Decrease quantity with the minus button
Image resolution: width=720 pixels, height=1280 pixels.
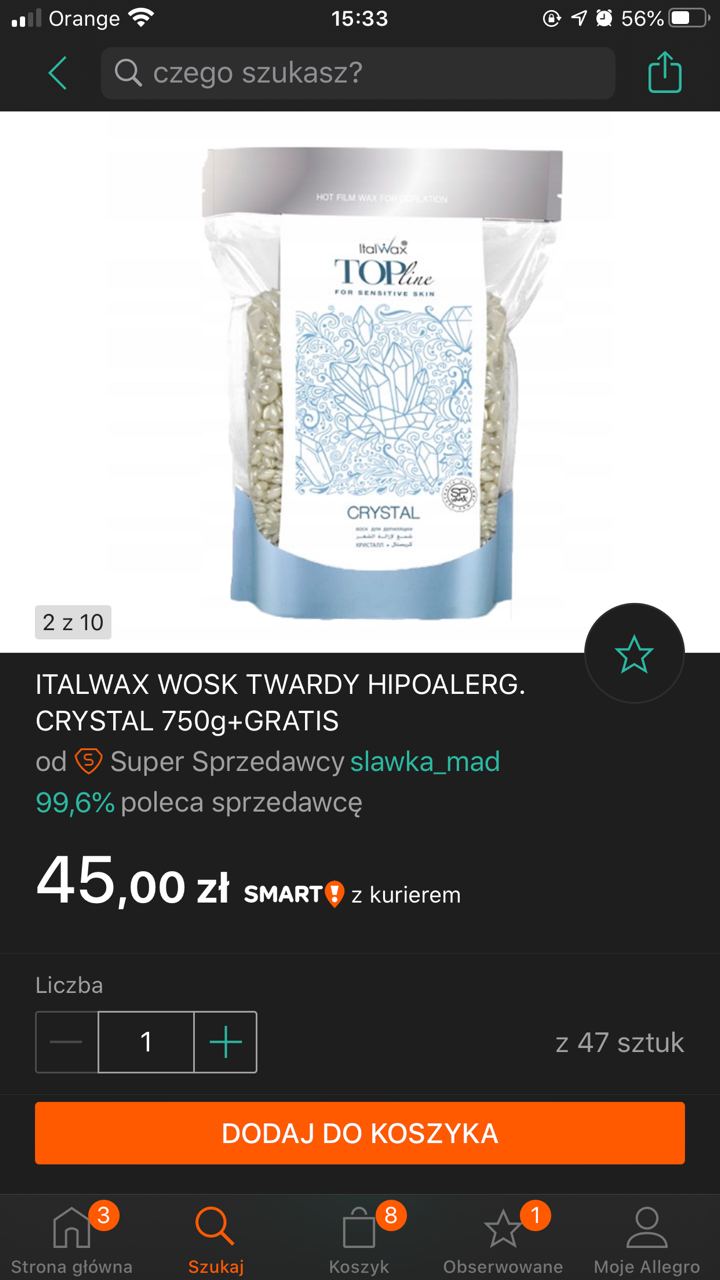(x=67, y=1042)
